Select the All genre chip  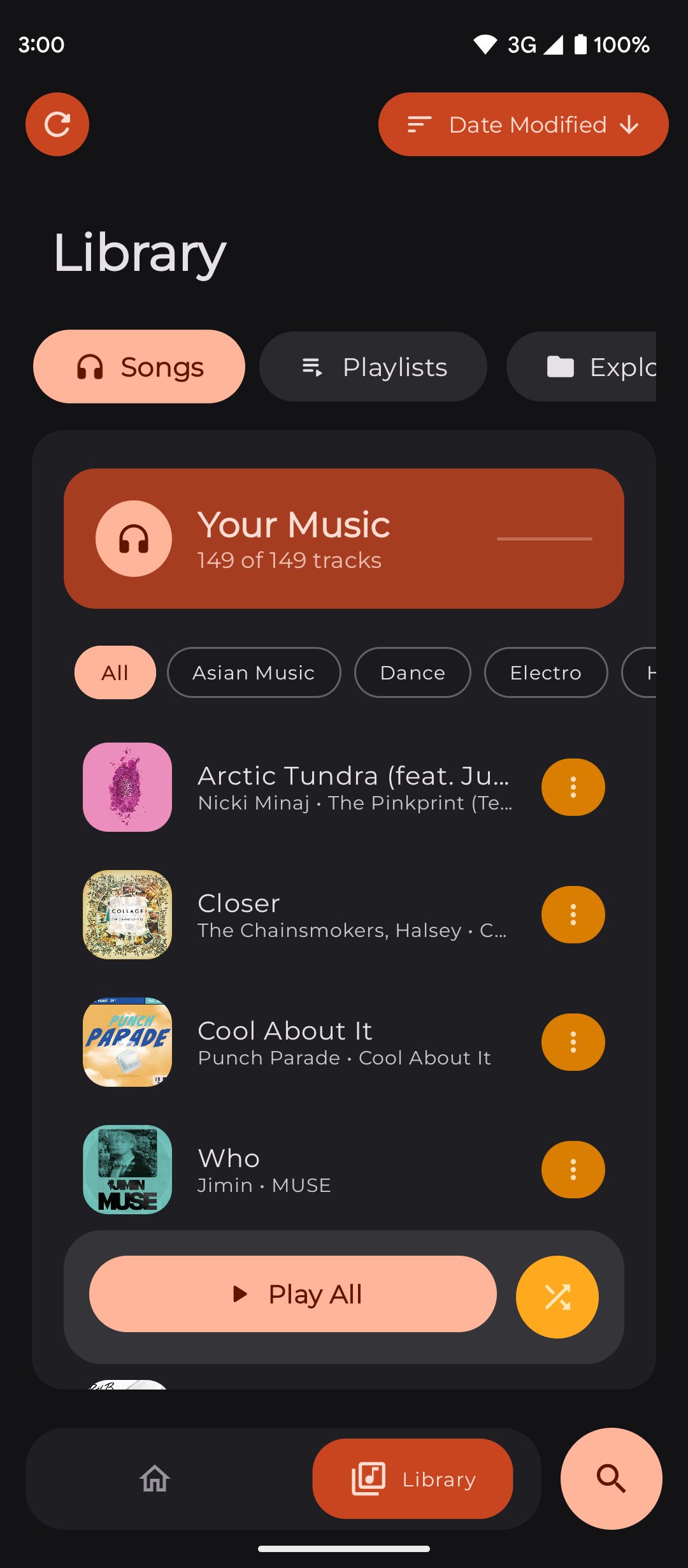(x=115, y=672)
